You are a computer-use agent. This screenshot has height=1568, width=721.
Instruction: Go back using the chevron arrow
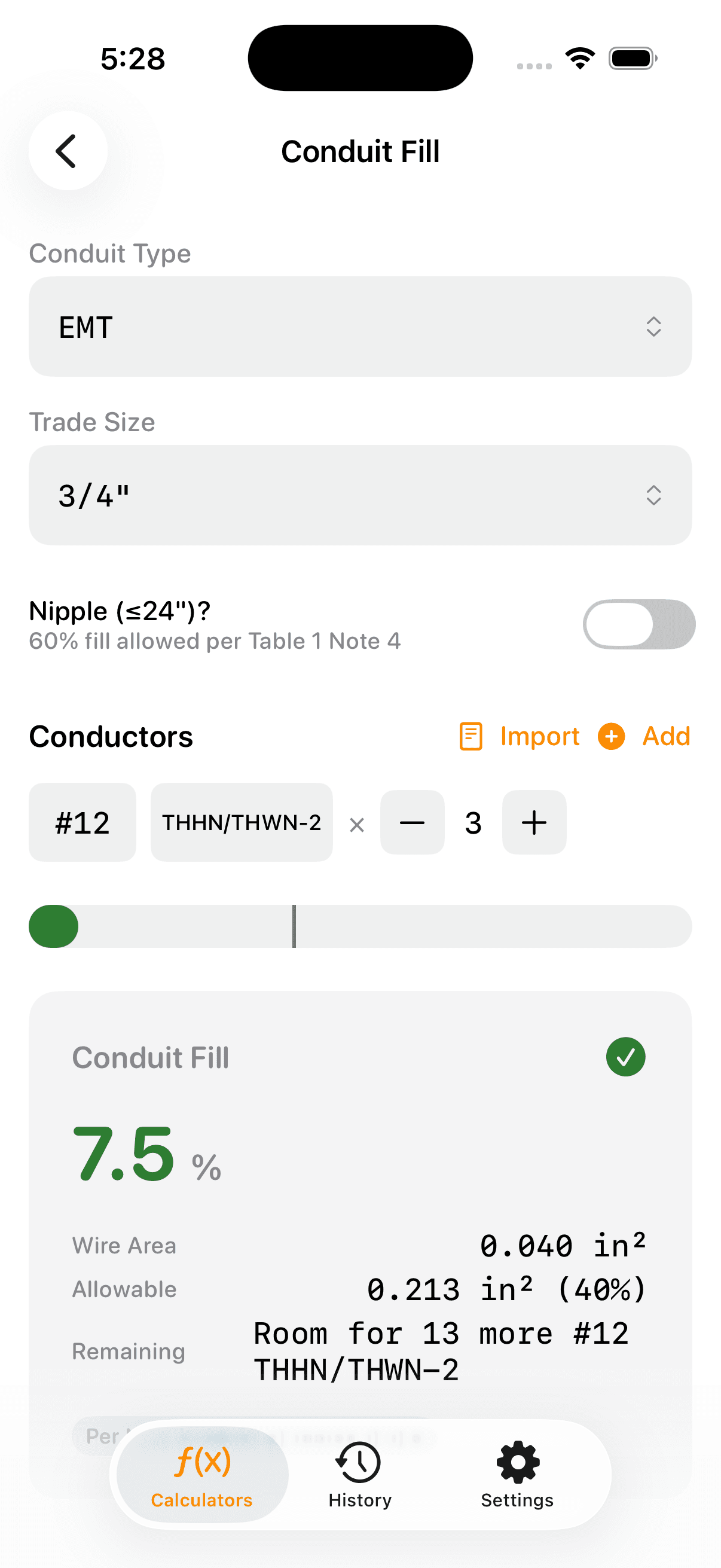(68, 151)
